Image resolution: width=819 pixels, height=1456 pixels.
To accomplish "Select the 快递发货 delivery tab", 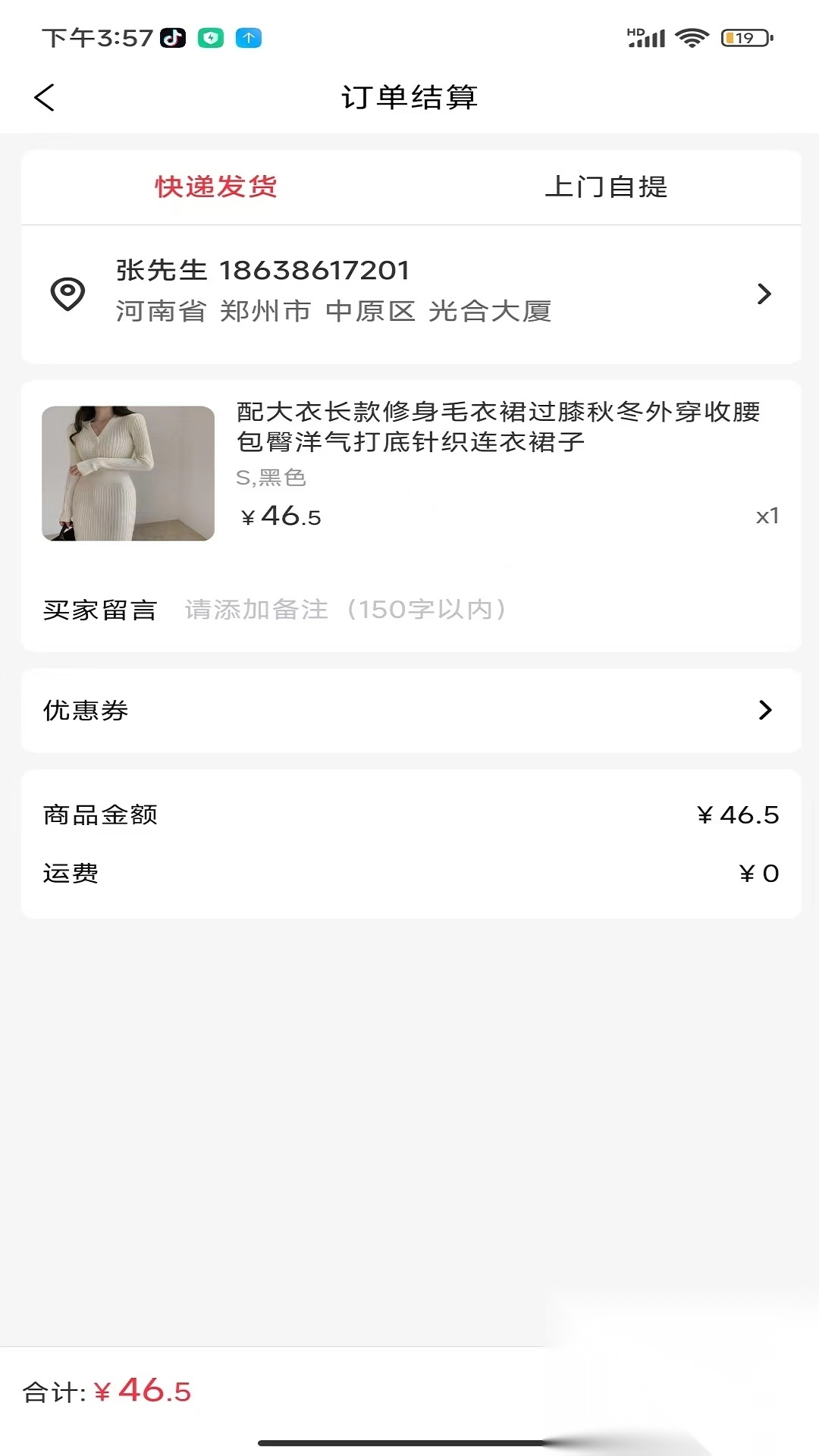I will coord(216,187).
